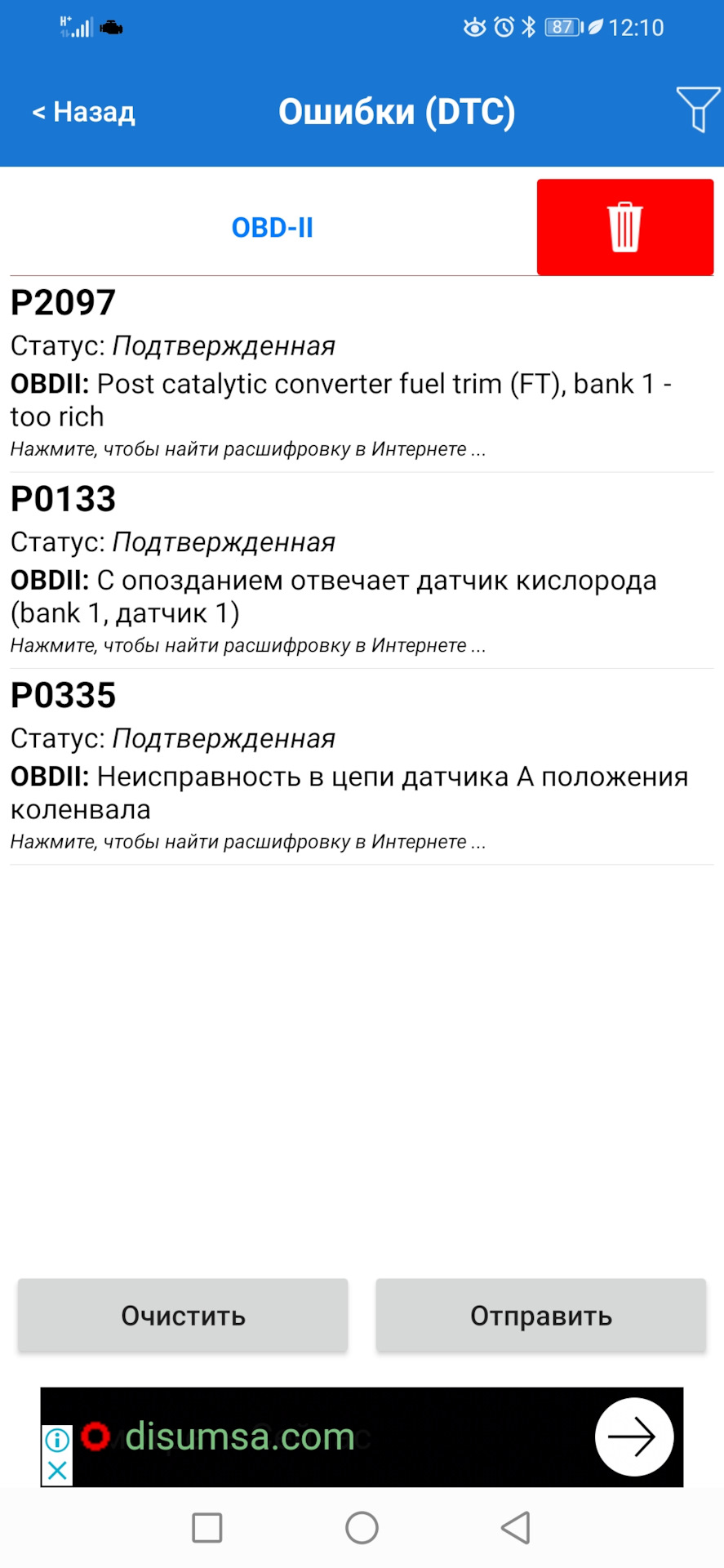This screenshot has height=1568, width=724.
Task: Tap the red trash delete button
Action: coord(625,227)
